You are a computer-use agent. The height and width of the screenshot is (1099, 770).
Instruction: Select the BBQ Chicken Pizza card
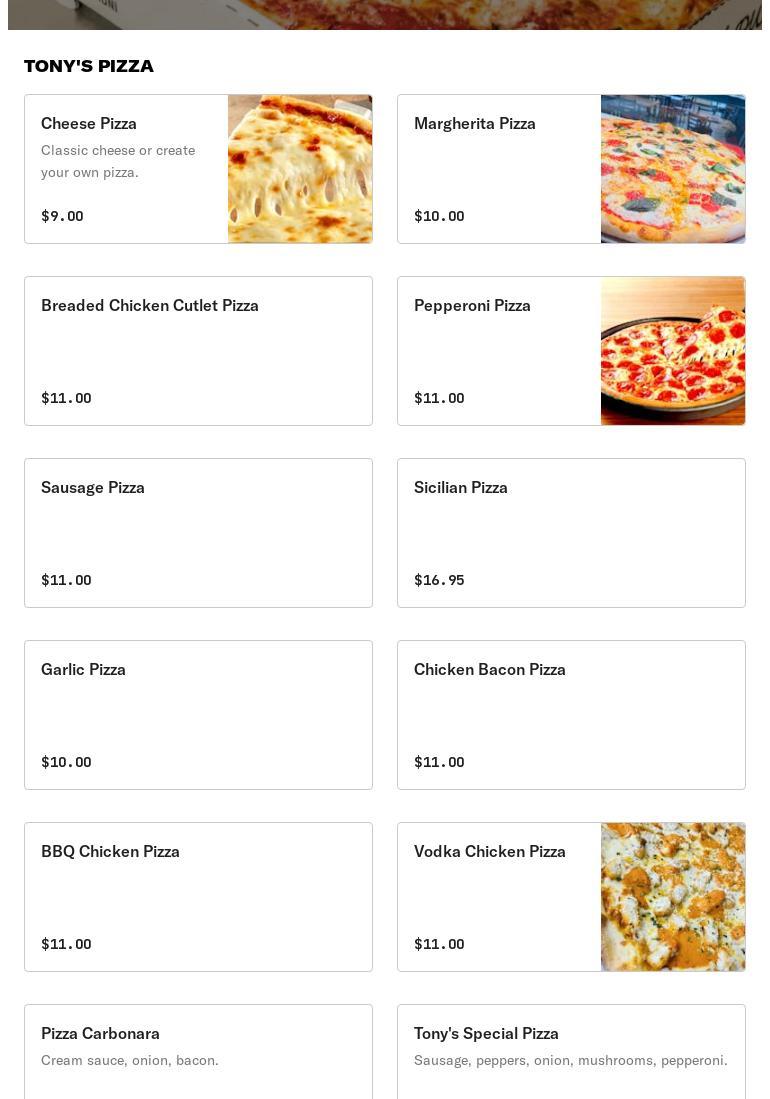[198, 897]
